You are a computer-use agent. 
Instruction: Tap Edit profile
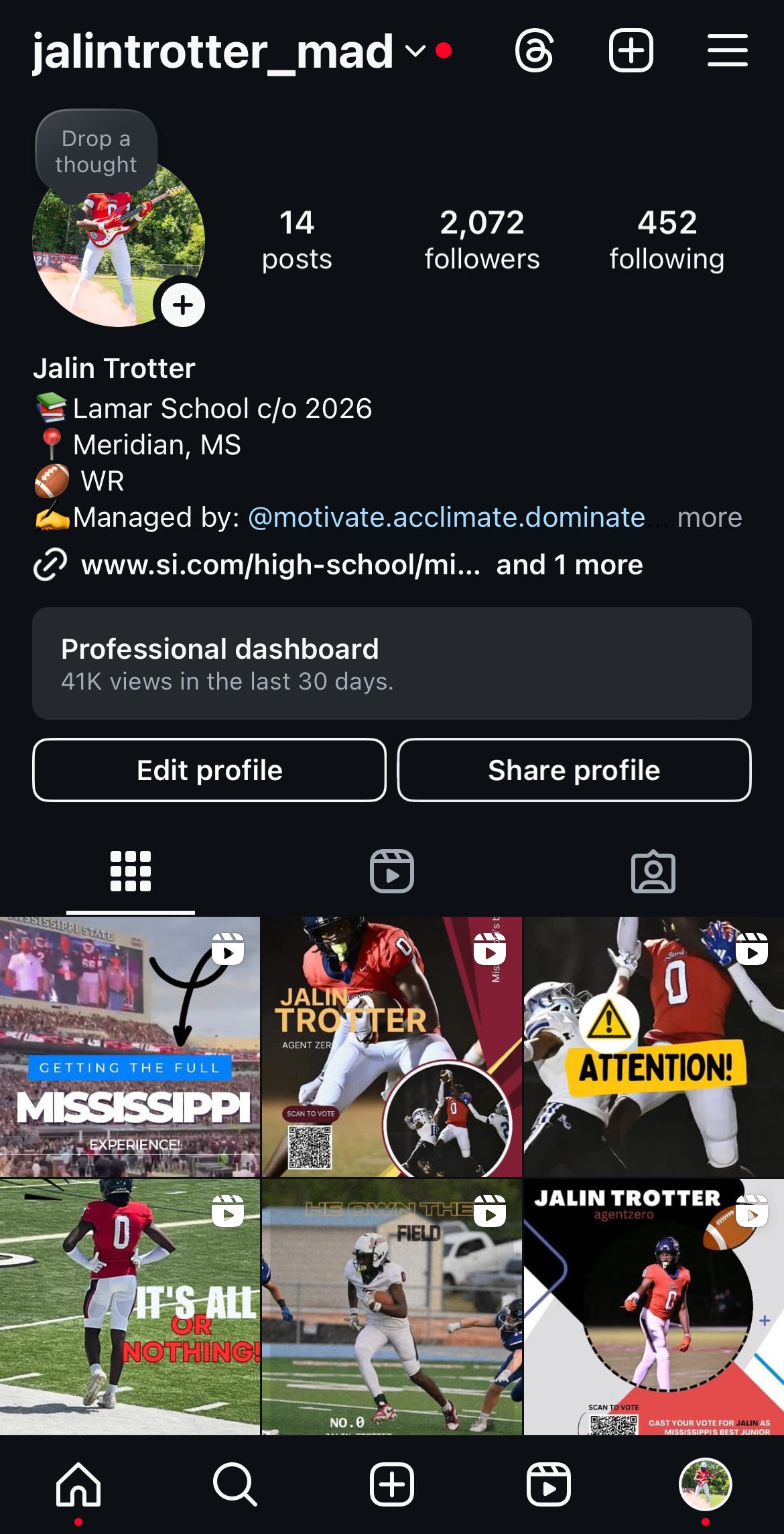coord(210,770)
